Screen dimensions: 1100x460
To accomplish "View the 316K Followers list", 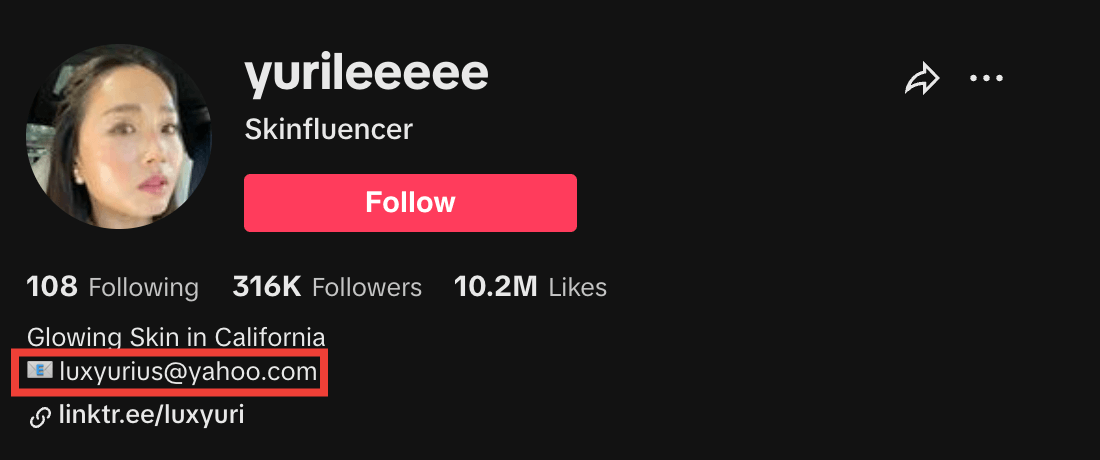I will pyautogui.click(x=327, y=288).
